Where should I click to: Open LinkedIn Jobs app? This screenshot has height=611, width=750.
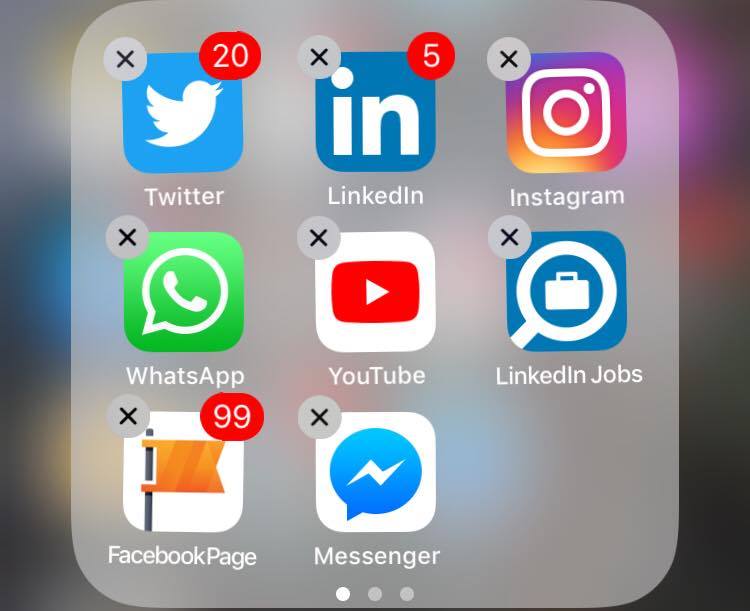tap(566, 292)
